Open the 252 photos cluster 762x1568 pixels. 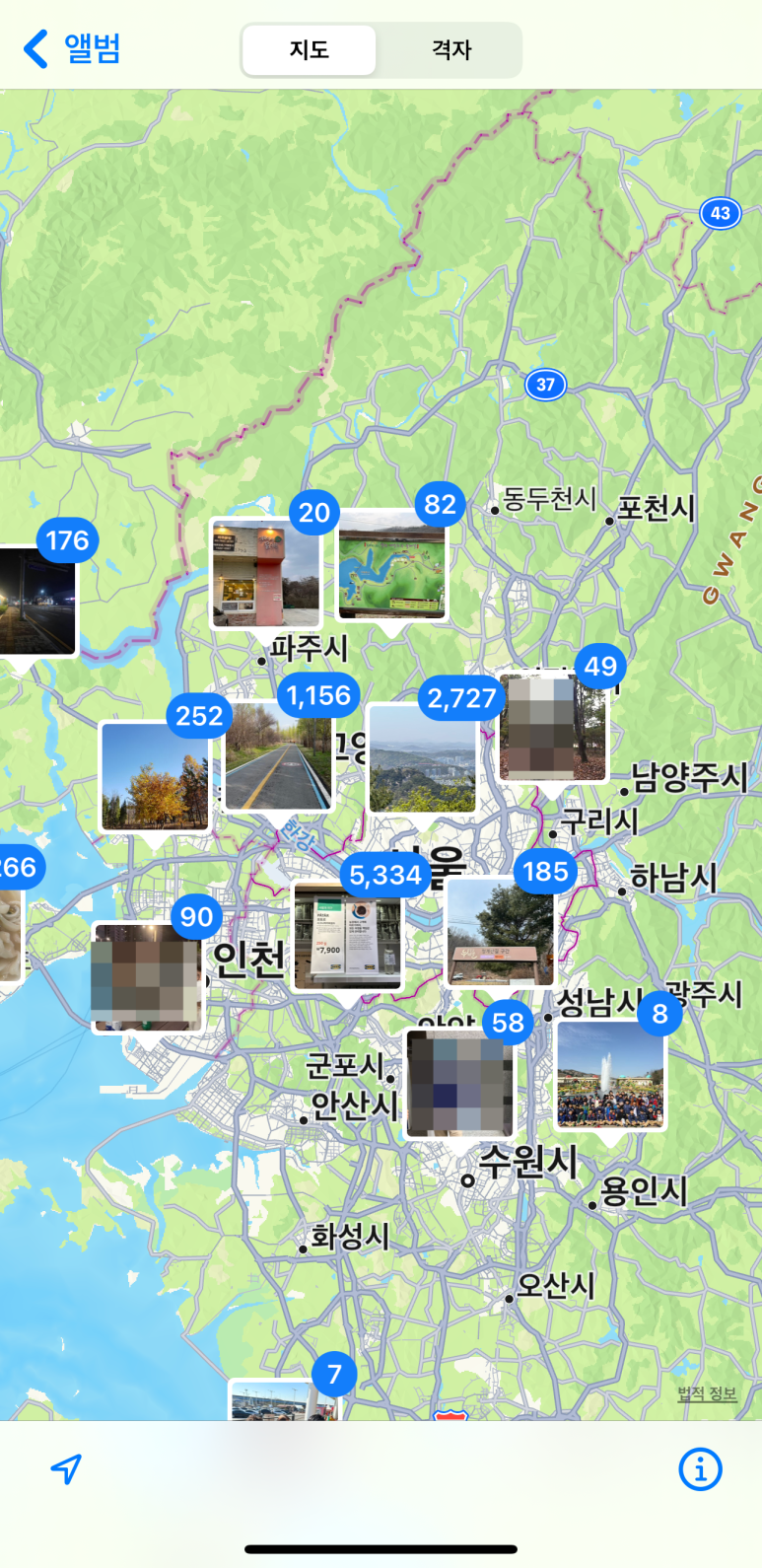click(155, 776)
